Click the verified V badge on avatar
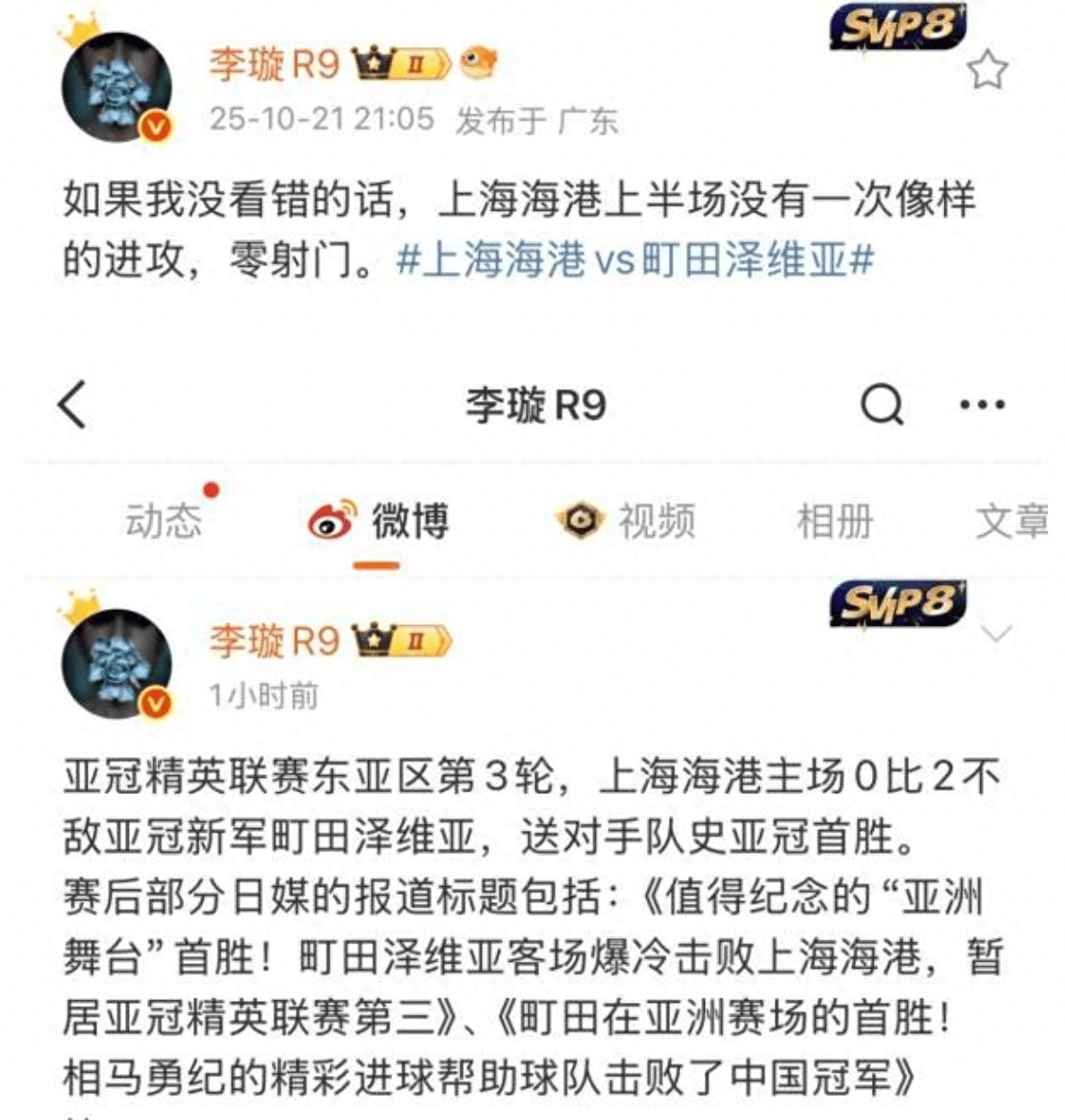The width and height of the screenshot is (1065, 1120). tap(154, 125)
